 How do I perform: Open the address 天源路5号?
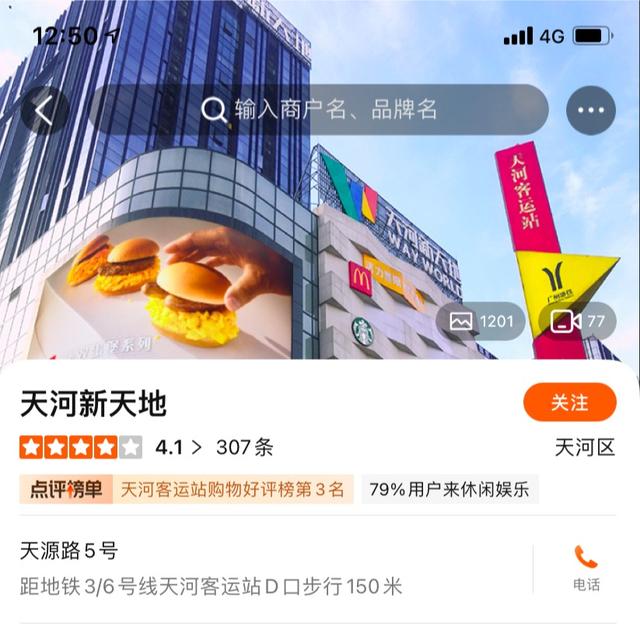(70, 550)
